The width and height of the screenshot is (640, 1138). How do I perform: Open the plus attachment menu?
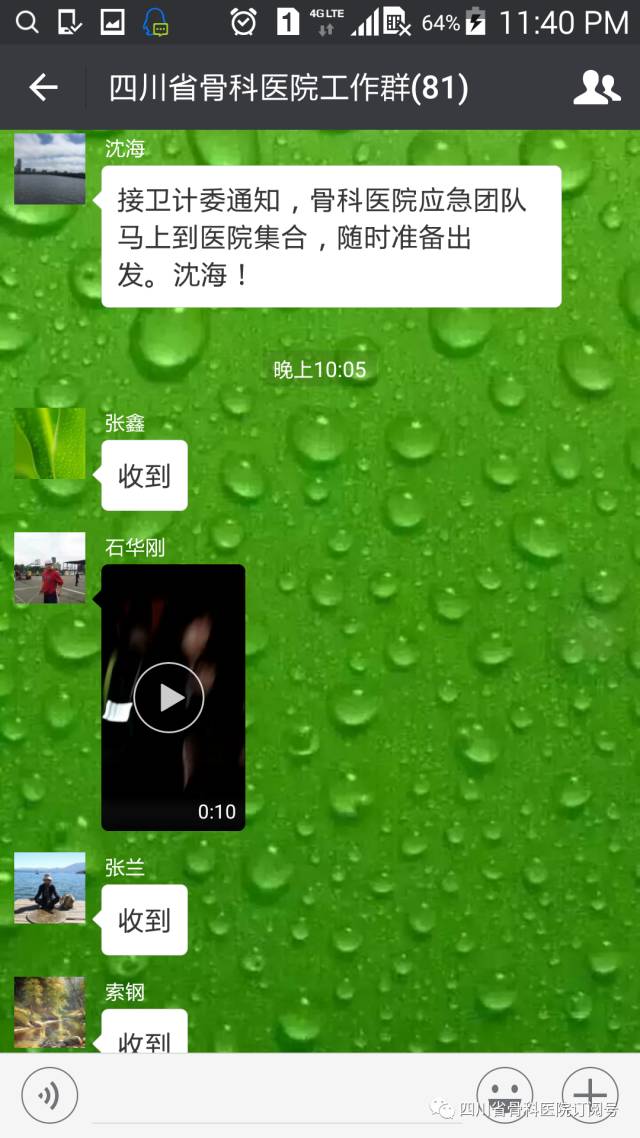[x=589, y=1094]
